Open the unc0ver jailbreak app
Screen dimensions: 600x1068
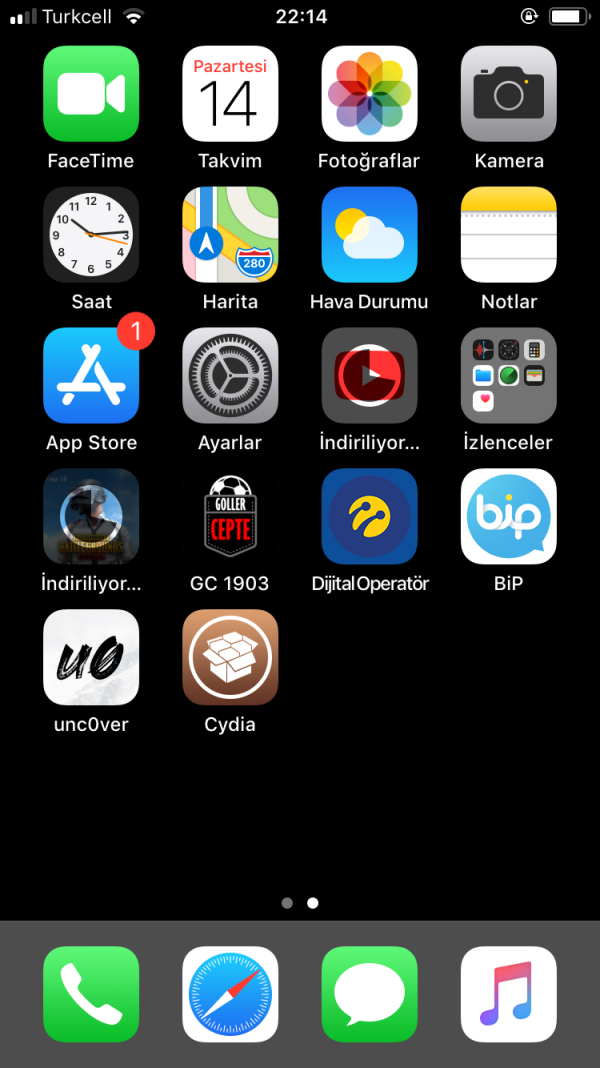click(91, 658)
